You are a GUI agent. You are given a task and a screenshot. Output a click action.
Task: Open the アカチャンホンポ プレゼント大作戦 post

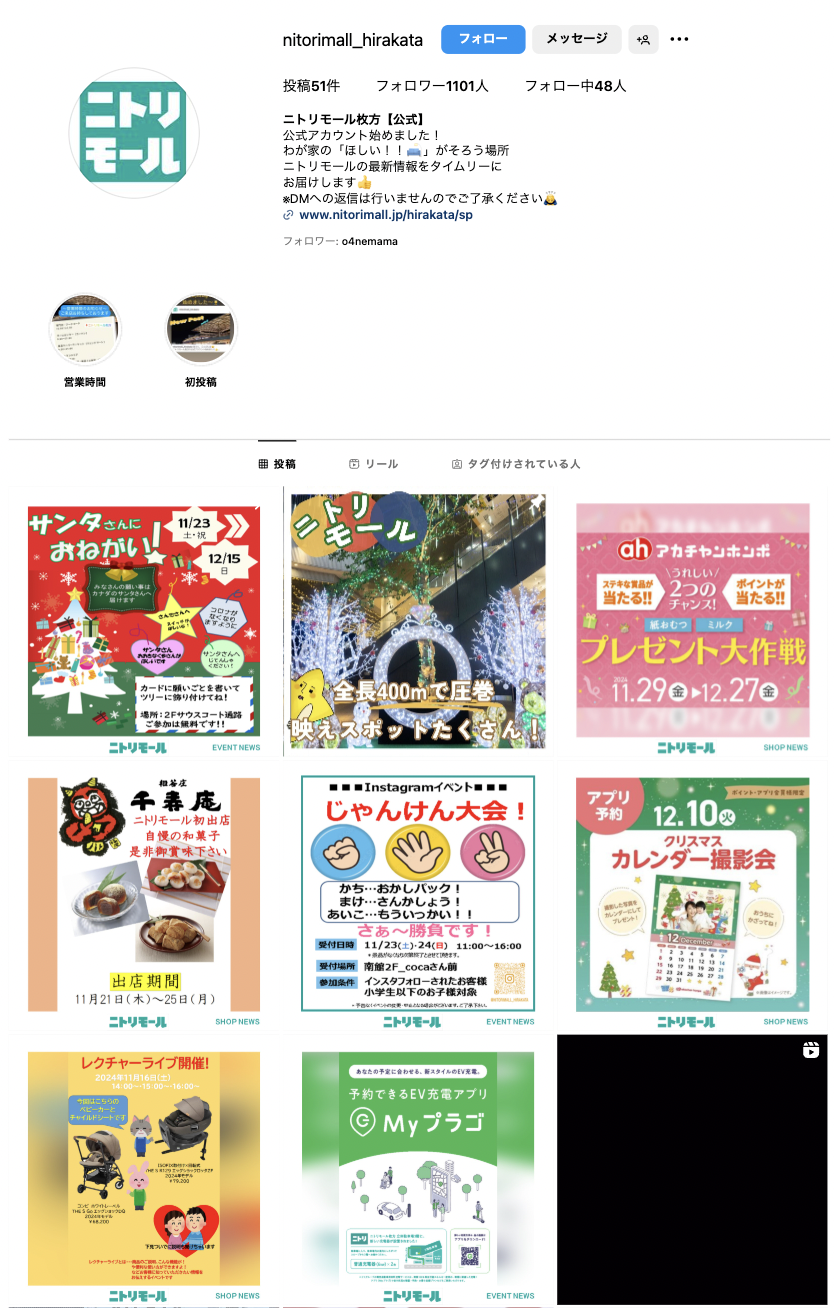pos(692,622)
